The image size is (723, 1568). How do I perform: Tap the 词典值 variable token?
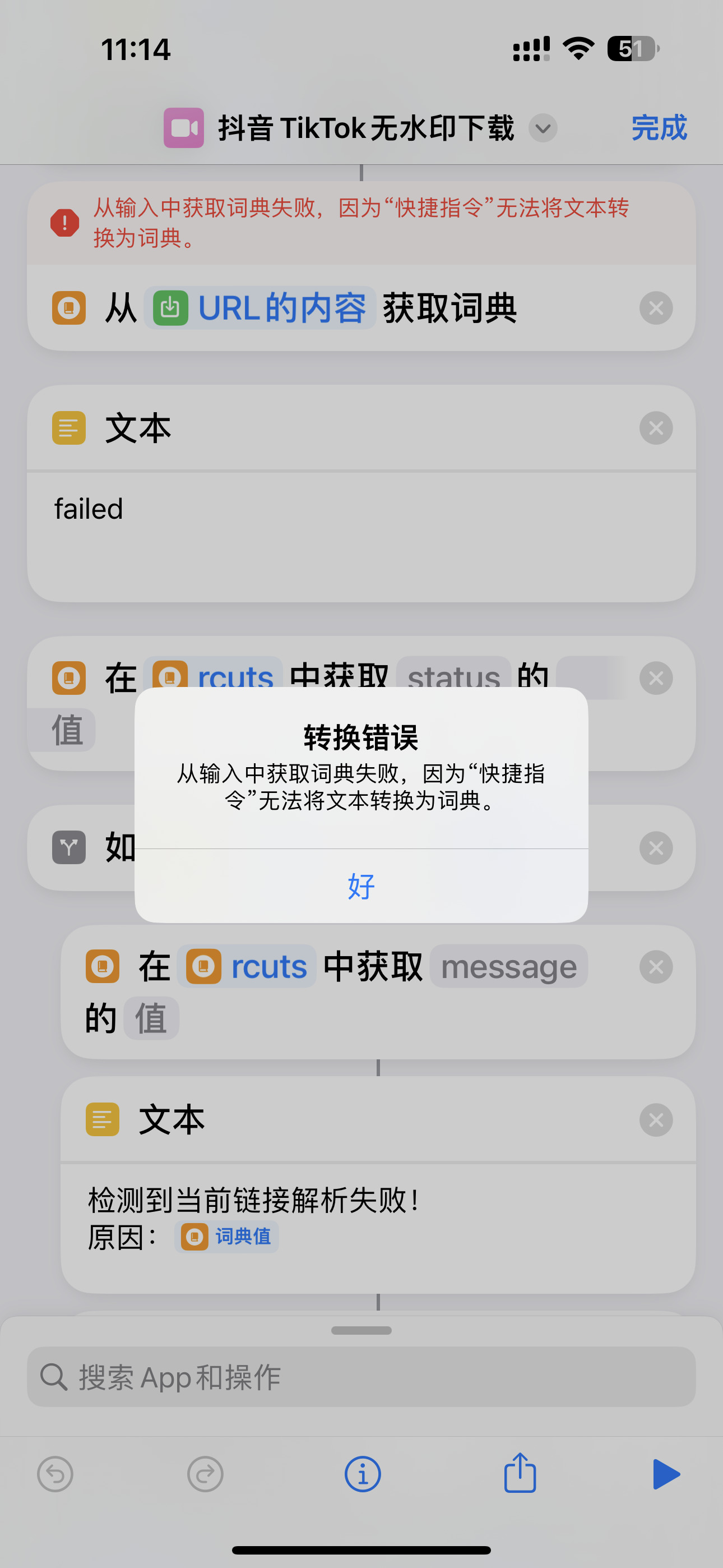click(x=227, y=1236)
